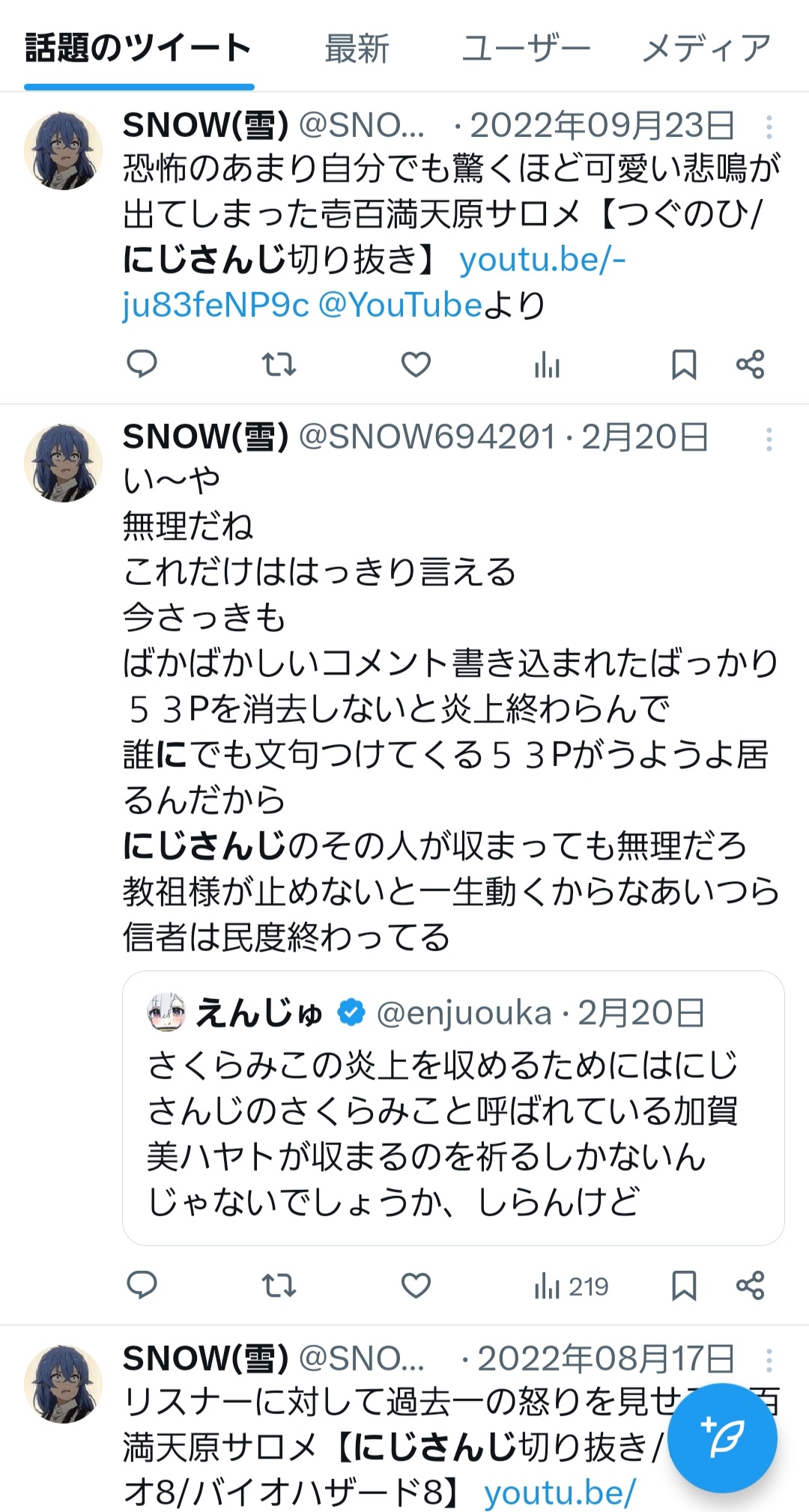809x1512 pixels.
Task: Share the 2月20日 tweet
Action: 750,1286
